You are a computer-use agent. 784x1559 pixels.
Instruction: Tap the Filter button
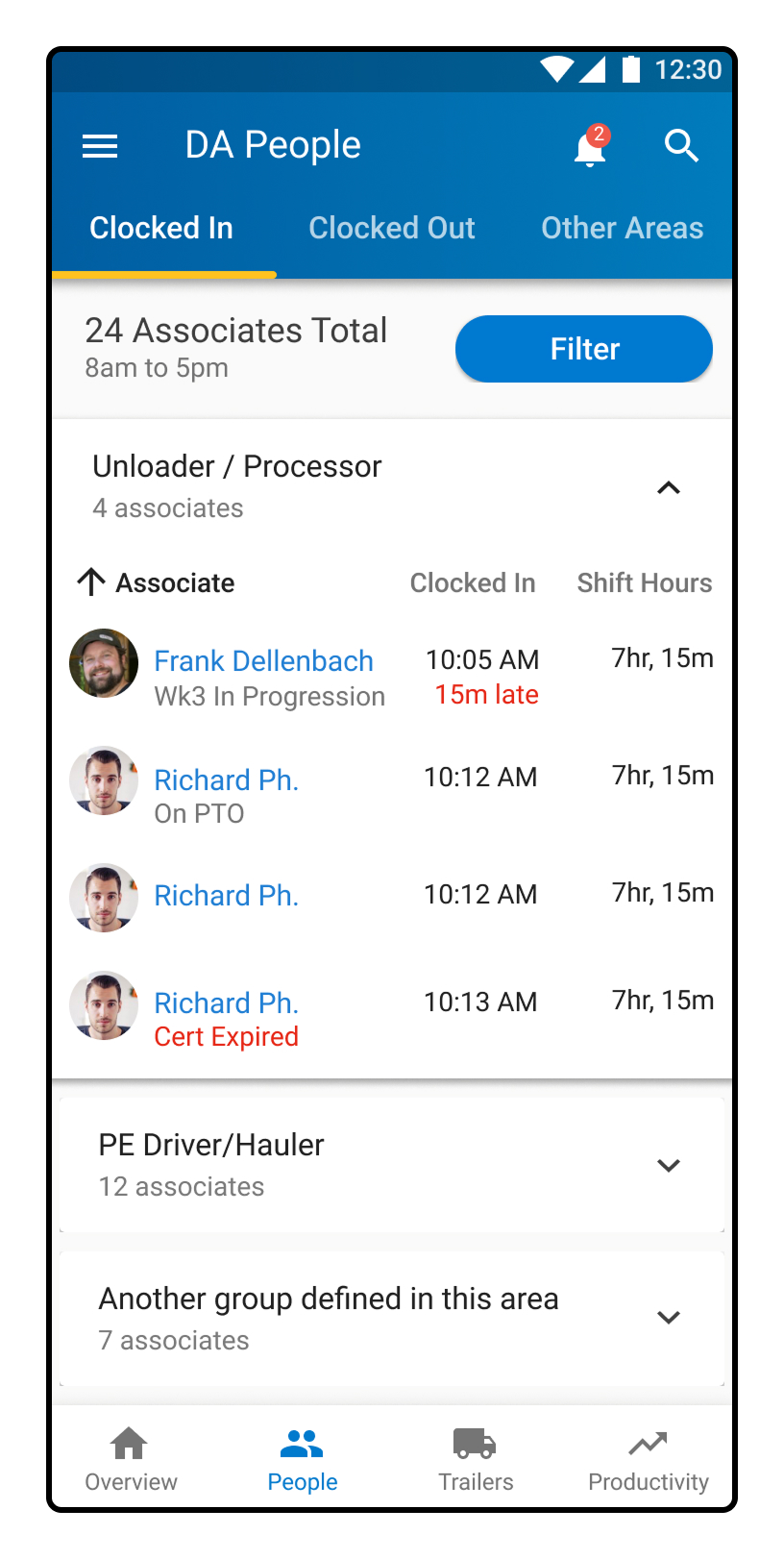[584, 349]
